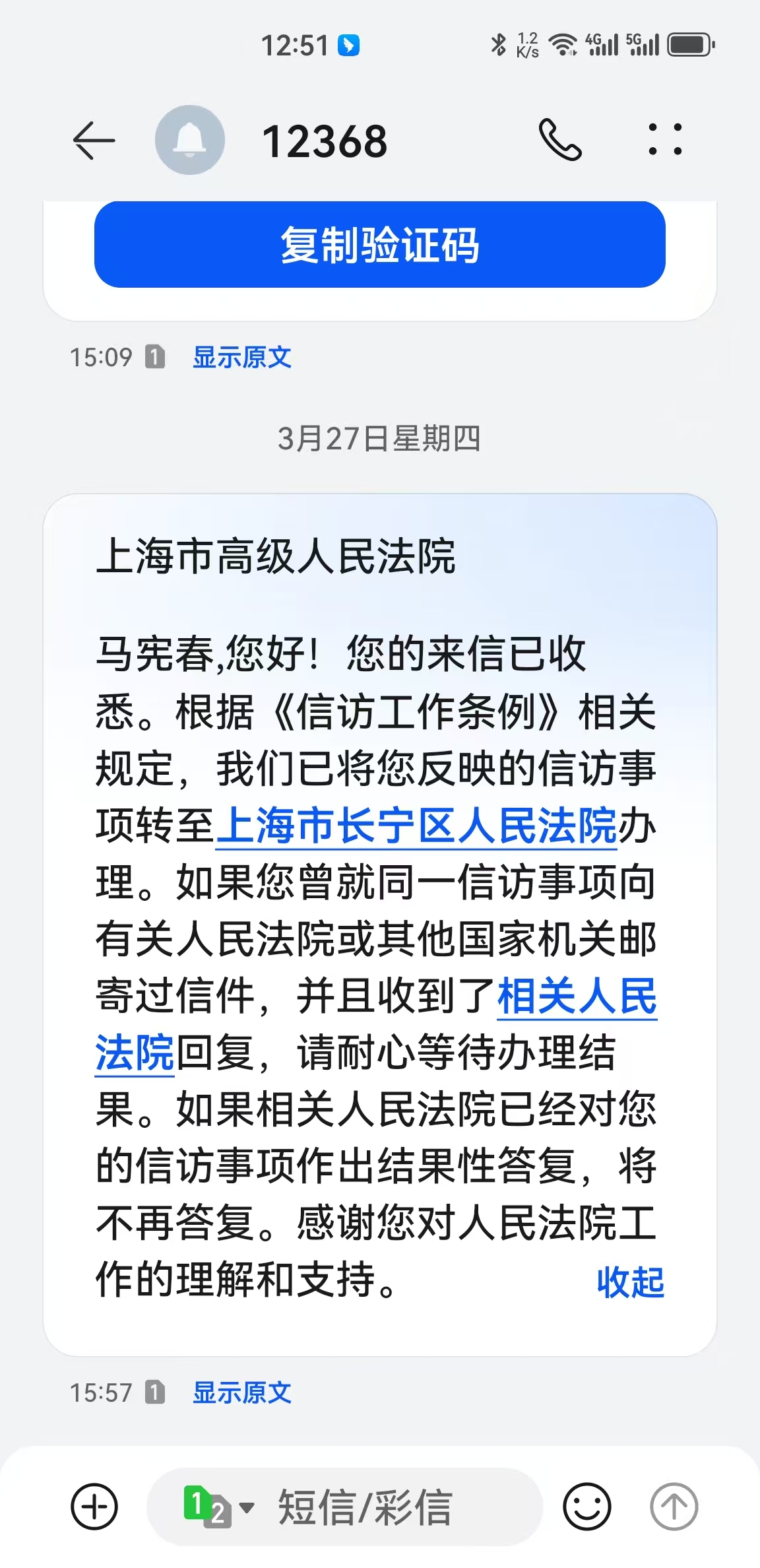Go back to the message list

[94, 141]
